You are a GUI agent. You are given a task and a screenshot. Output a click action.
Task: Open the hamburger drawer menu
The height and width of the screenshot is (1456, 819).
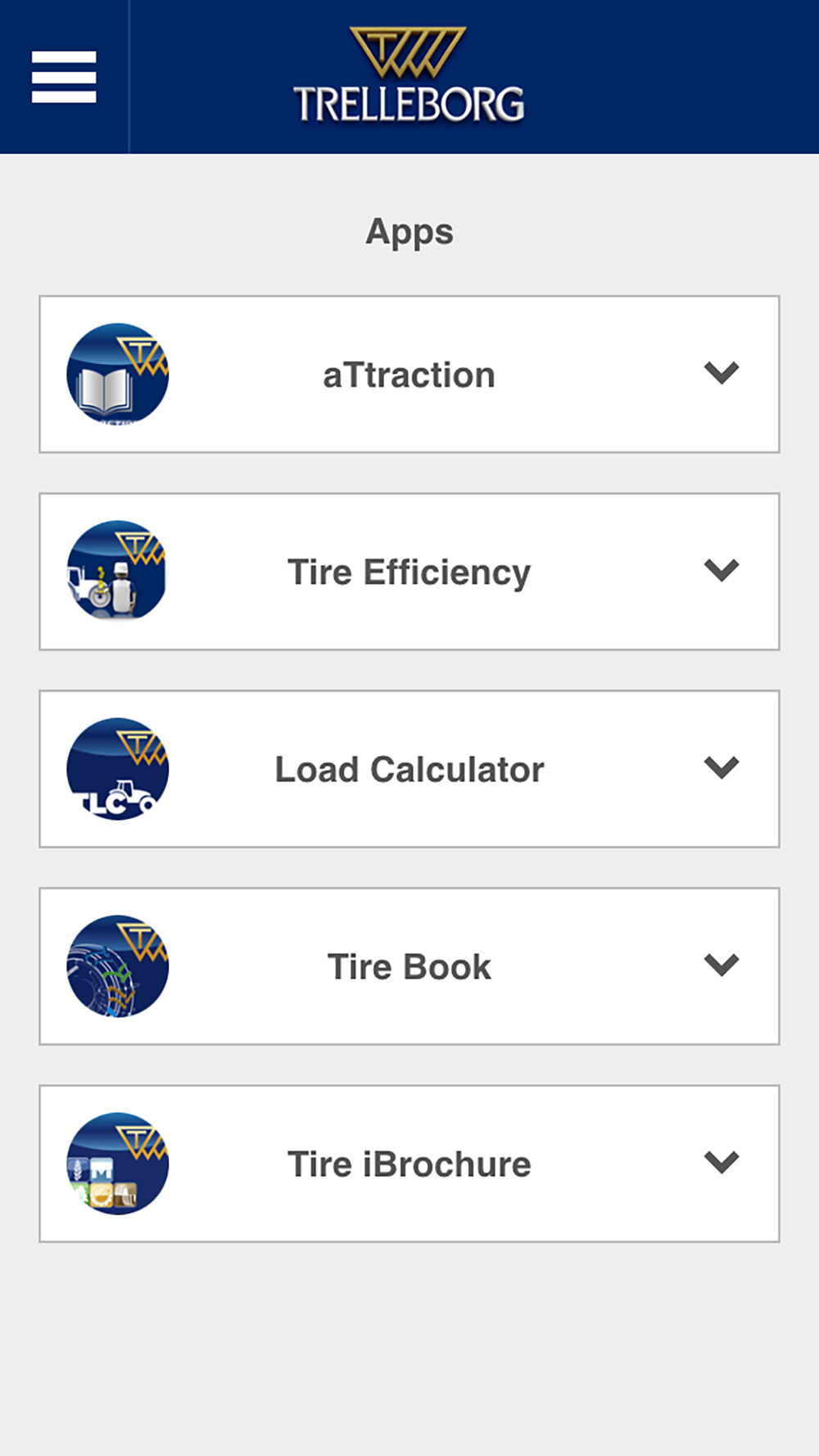pos(64,77)
